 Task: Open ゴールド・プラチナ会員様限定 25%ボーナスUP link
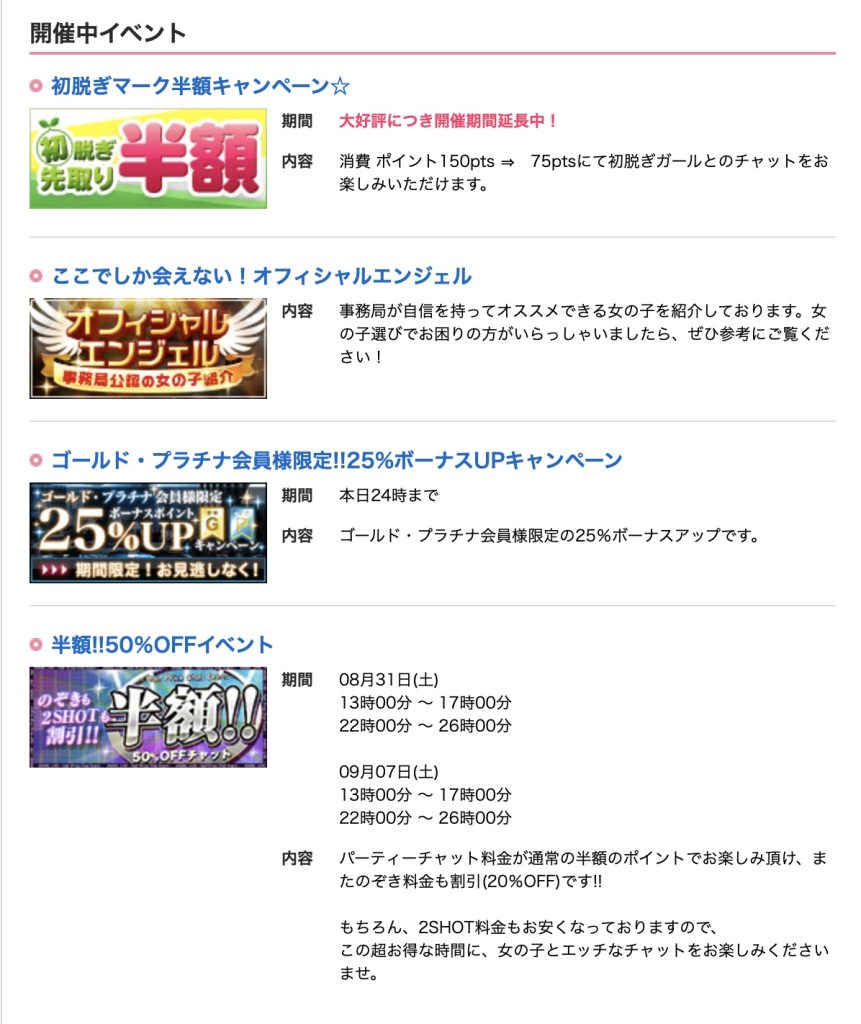tap(336, 460)
